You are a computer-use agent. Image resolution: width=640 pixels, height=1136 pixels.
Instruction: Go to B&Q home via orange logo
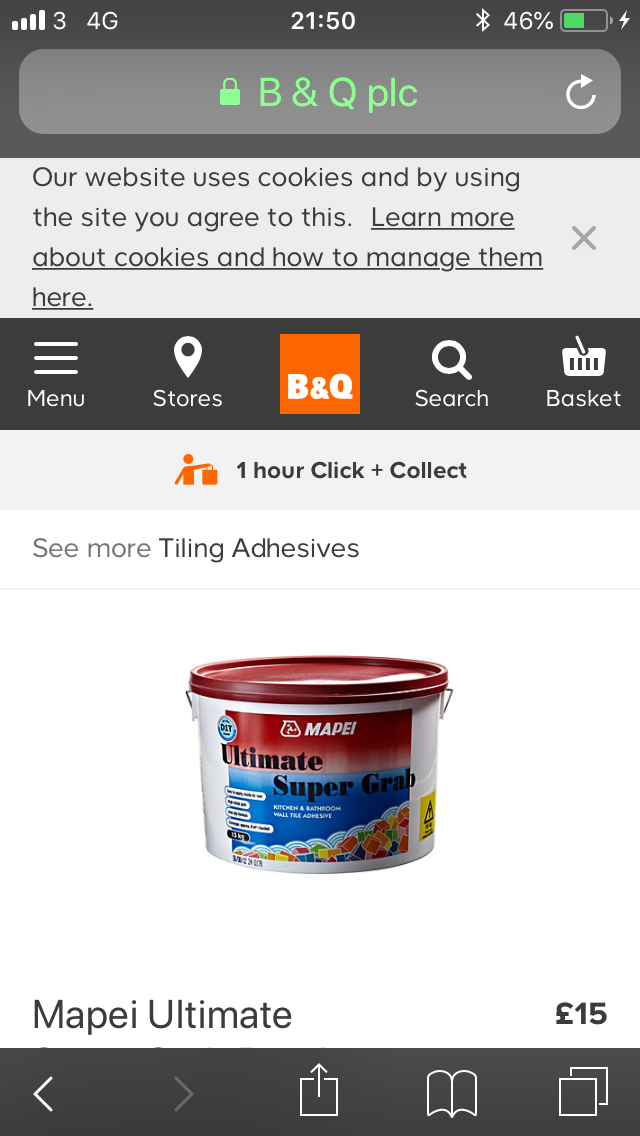[x=320, y=374]
